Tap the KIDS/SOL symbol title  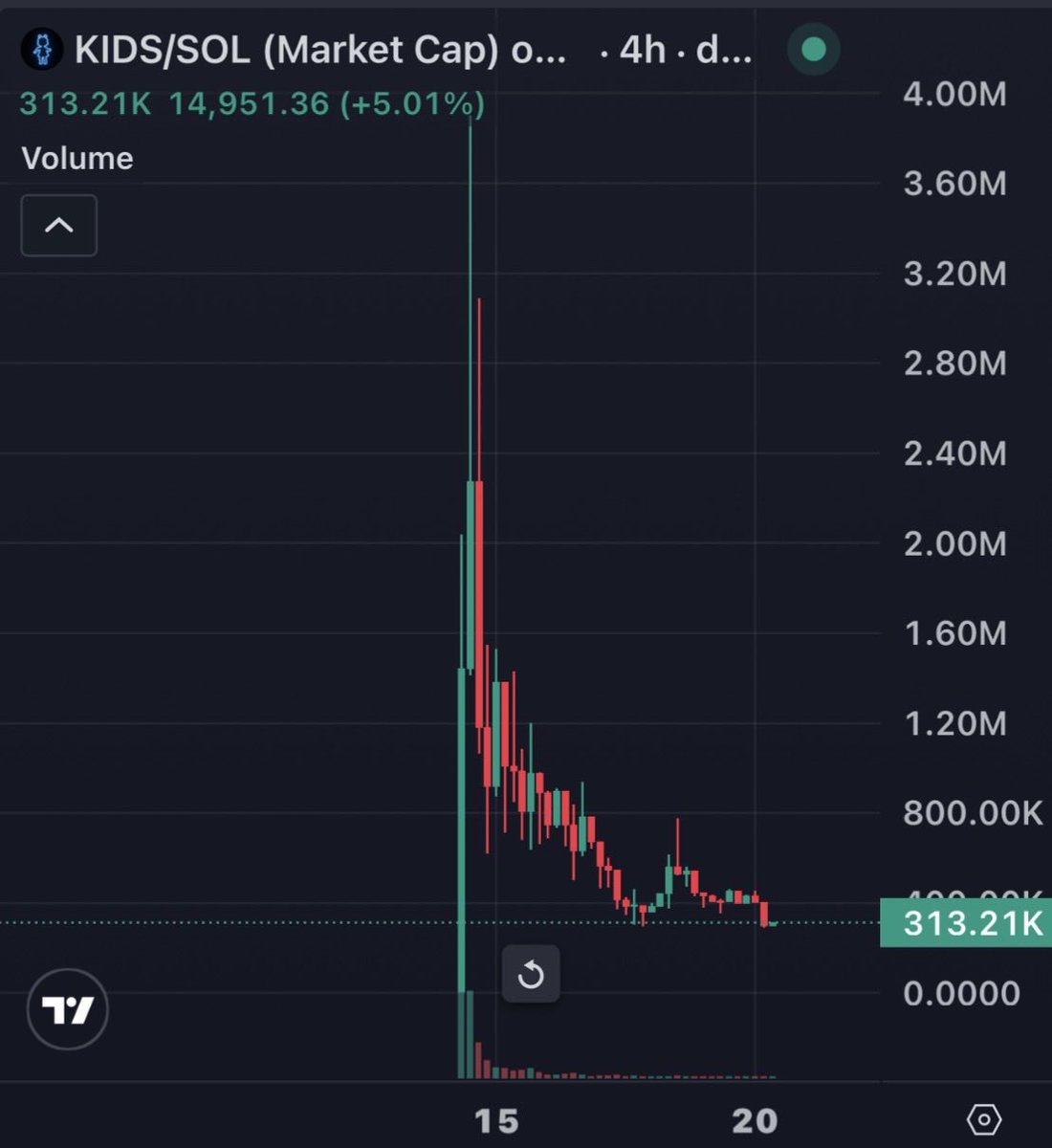(287, 50)
